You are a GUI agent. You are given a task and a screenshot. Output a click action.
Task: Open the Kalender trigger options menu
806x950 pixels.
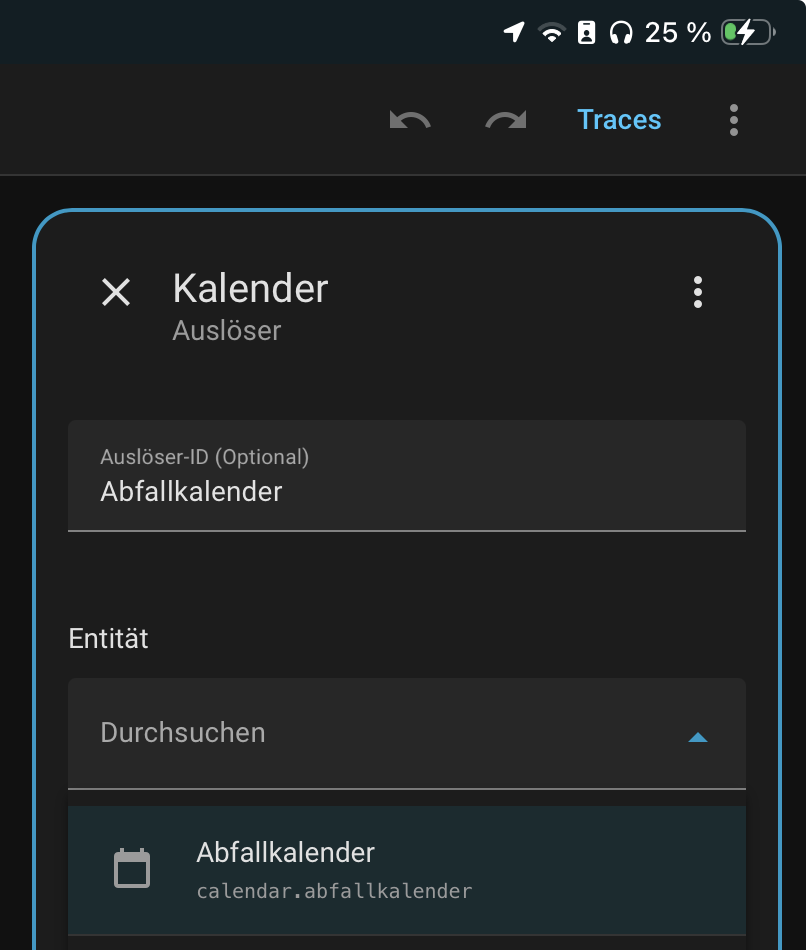[698, 292]
